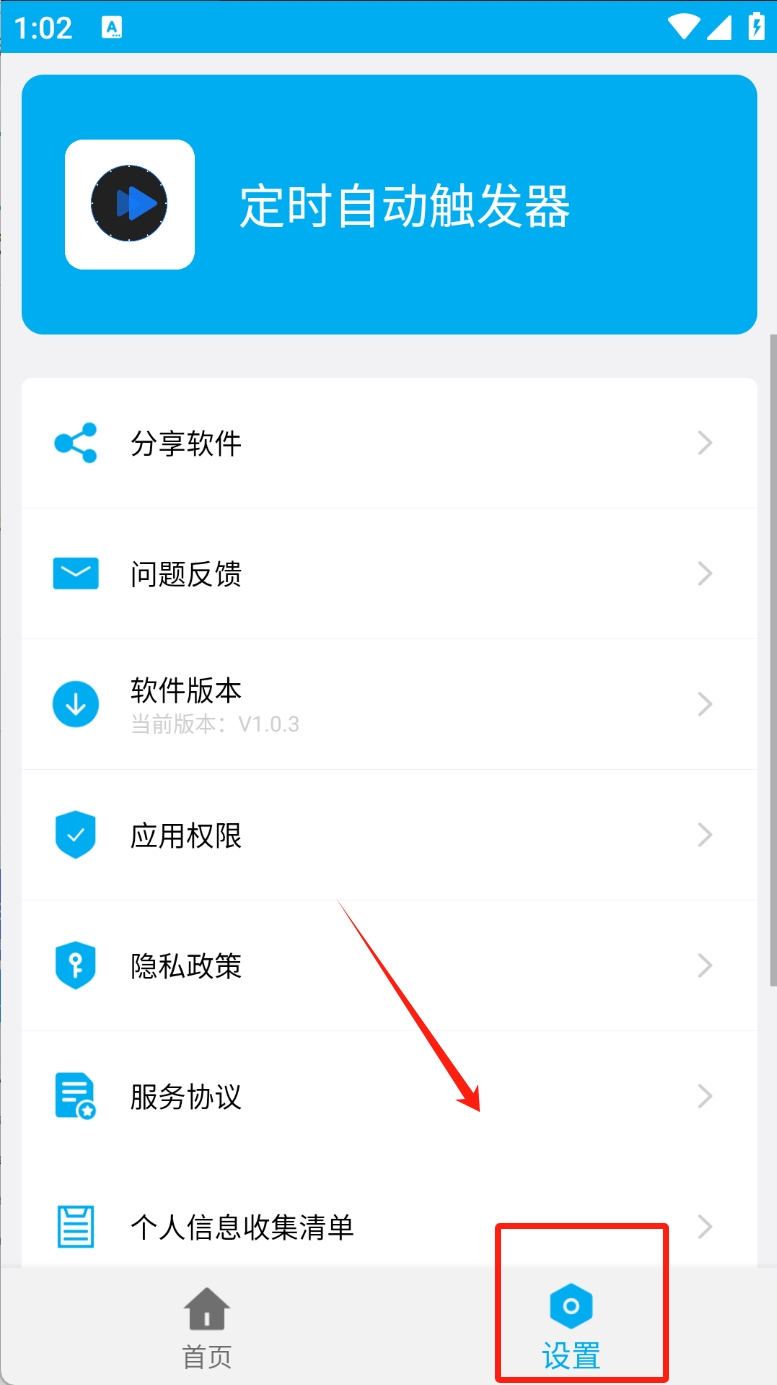Image resolution: width=777 pixels, height=1385 pixels.
Task: Switch to the 首页 tab
Action: (x=207, y=1328)
